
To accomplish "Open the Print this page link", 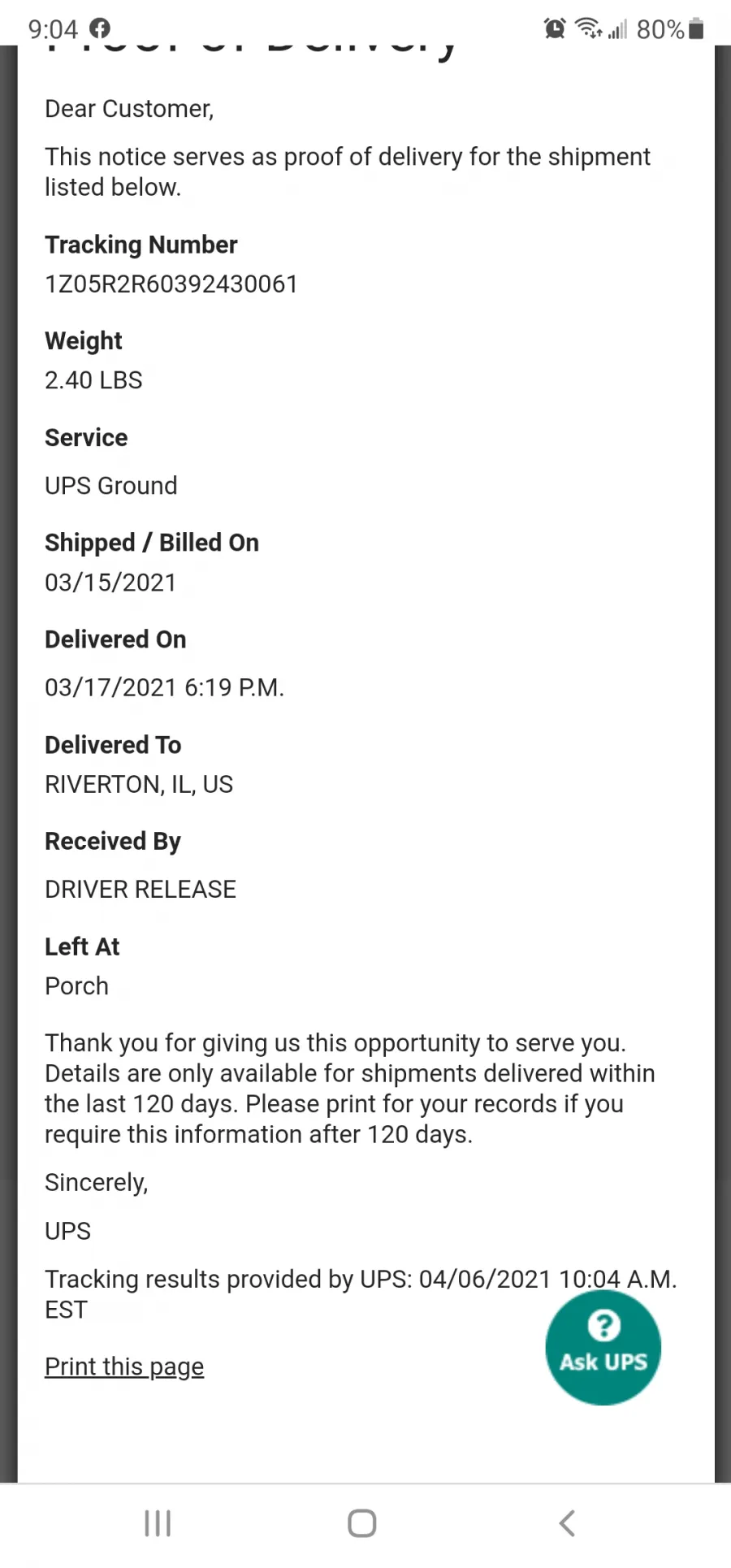I will tap(124, 1367).
